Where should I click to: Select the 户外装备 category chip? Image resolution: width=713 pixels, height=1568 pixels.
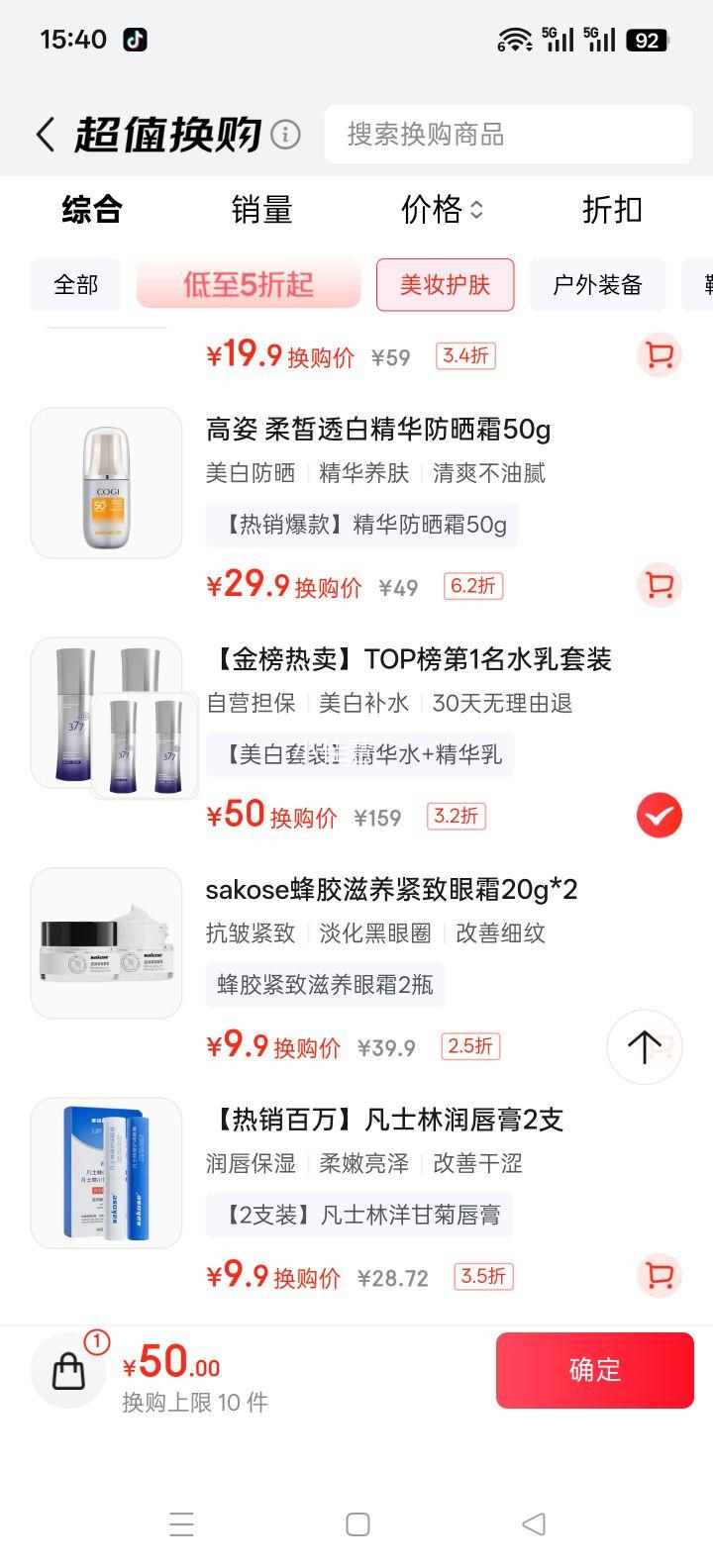click(x=597, y=285)
